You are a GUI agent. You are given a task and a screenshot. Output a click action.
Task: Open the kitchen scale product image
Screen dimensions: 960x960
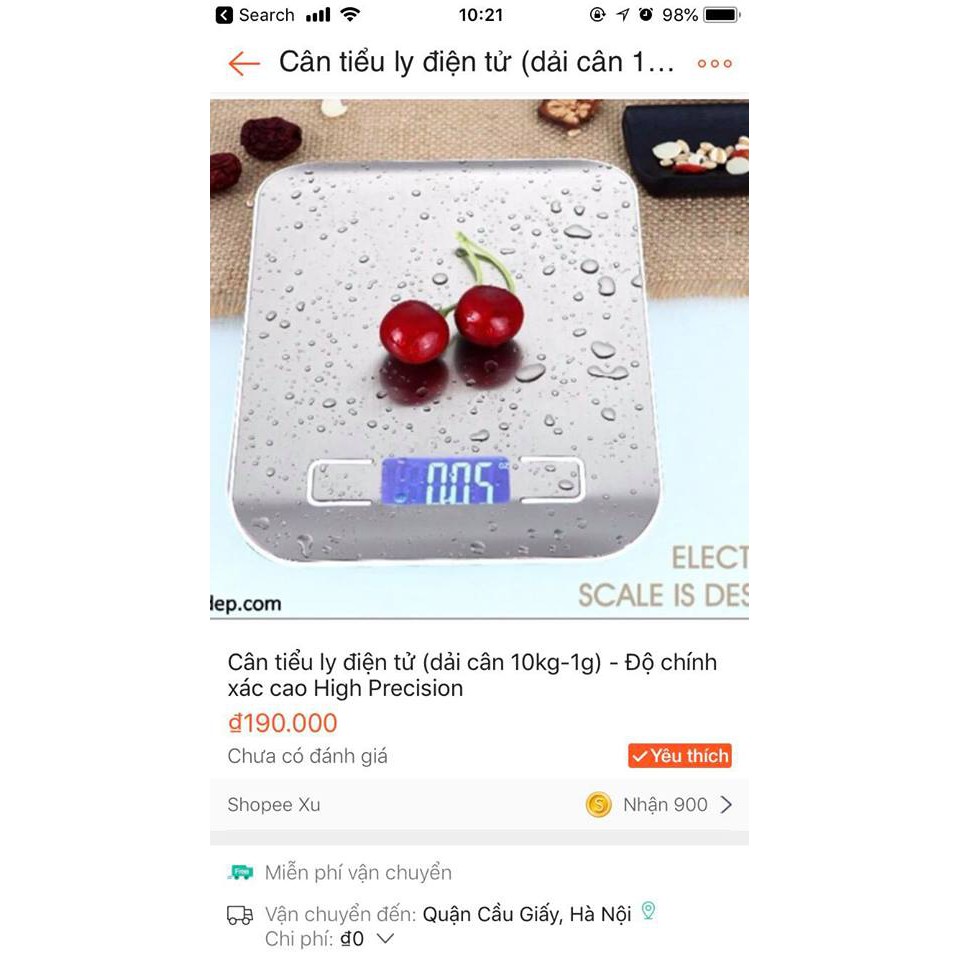[x=478, y=358]
